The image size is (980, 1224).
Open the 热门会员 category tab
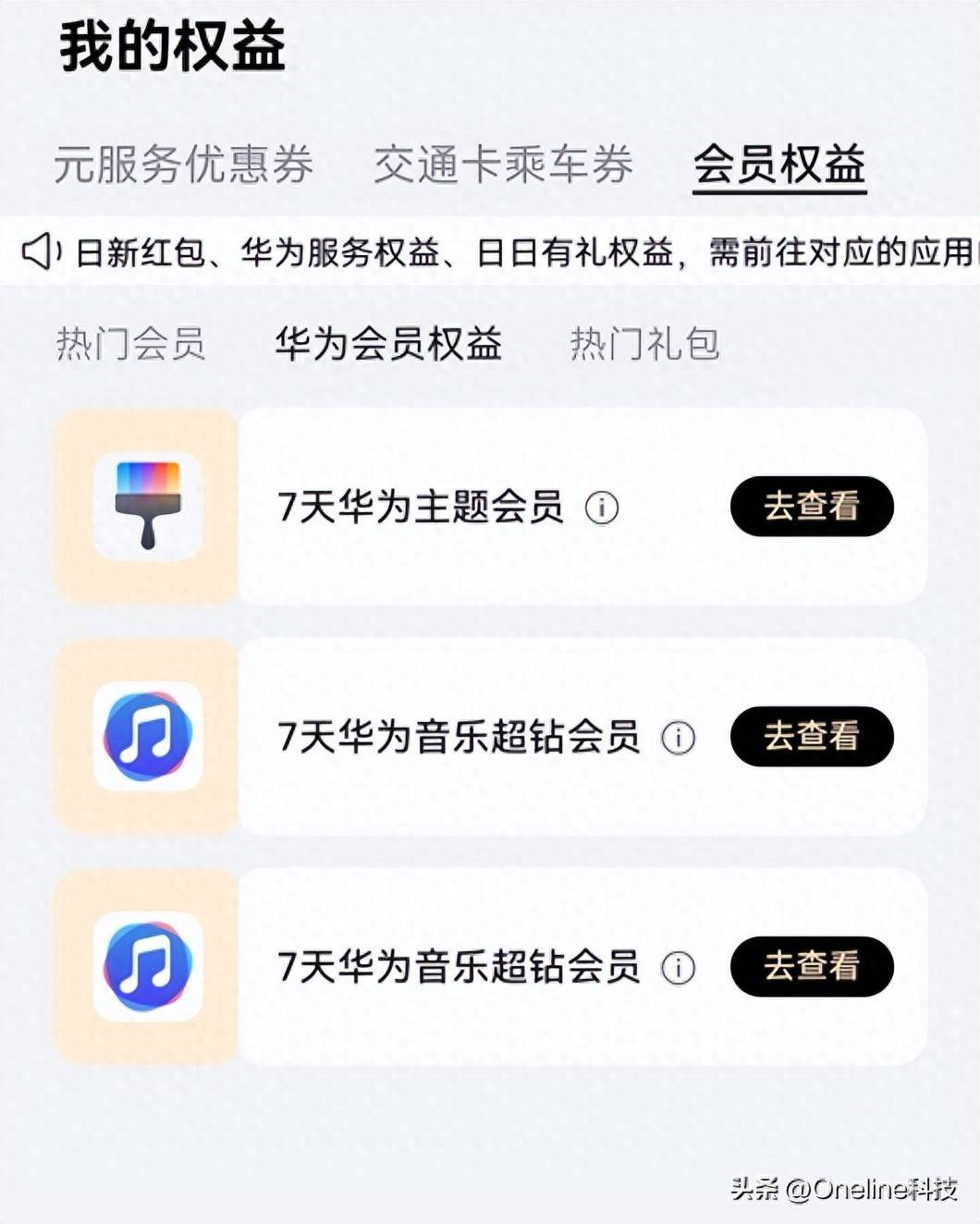coord(129,344)
